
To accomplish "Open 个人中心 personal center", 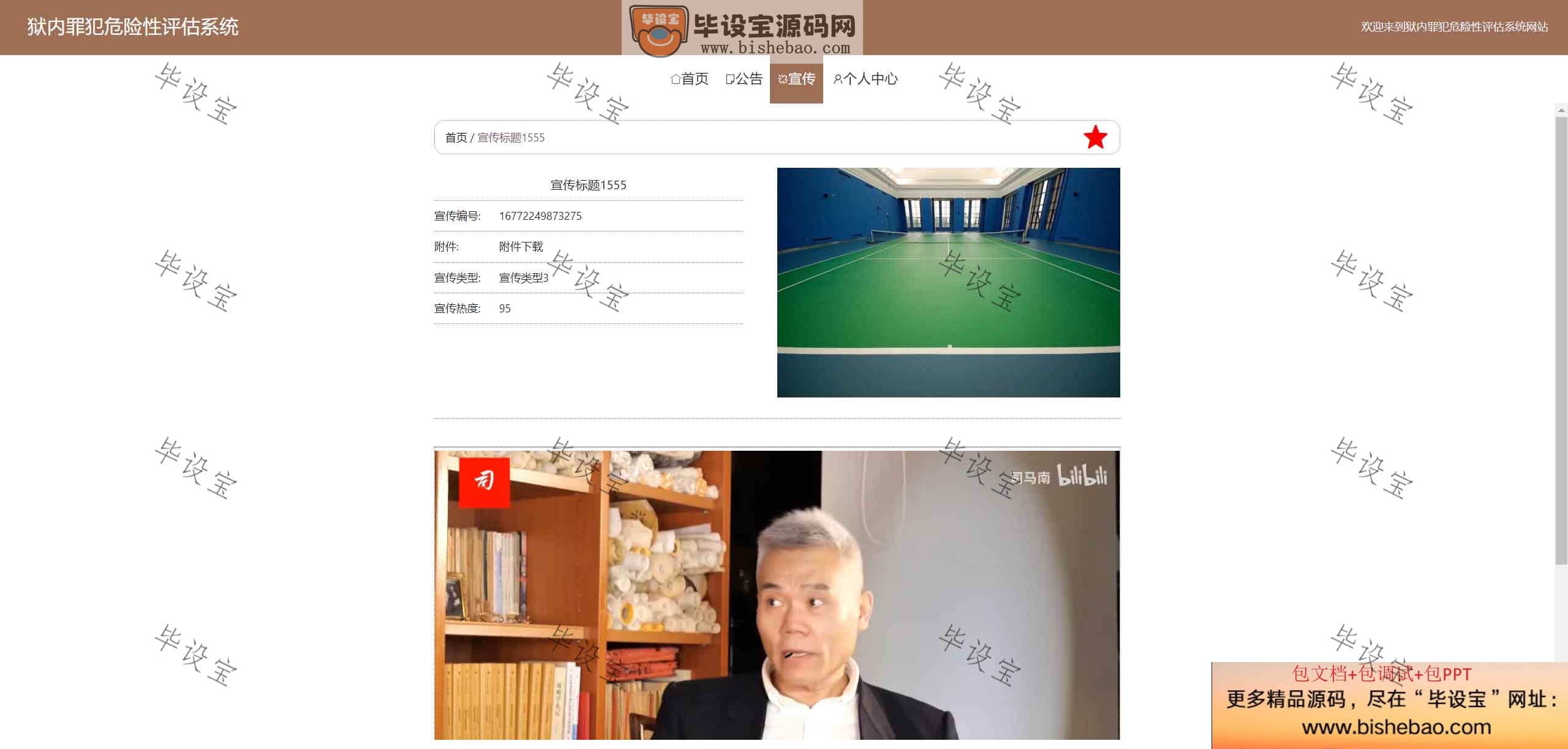I will click(865, 79).
